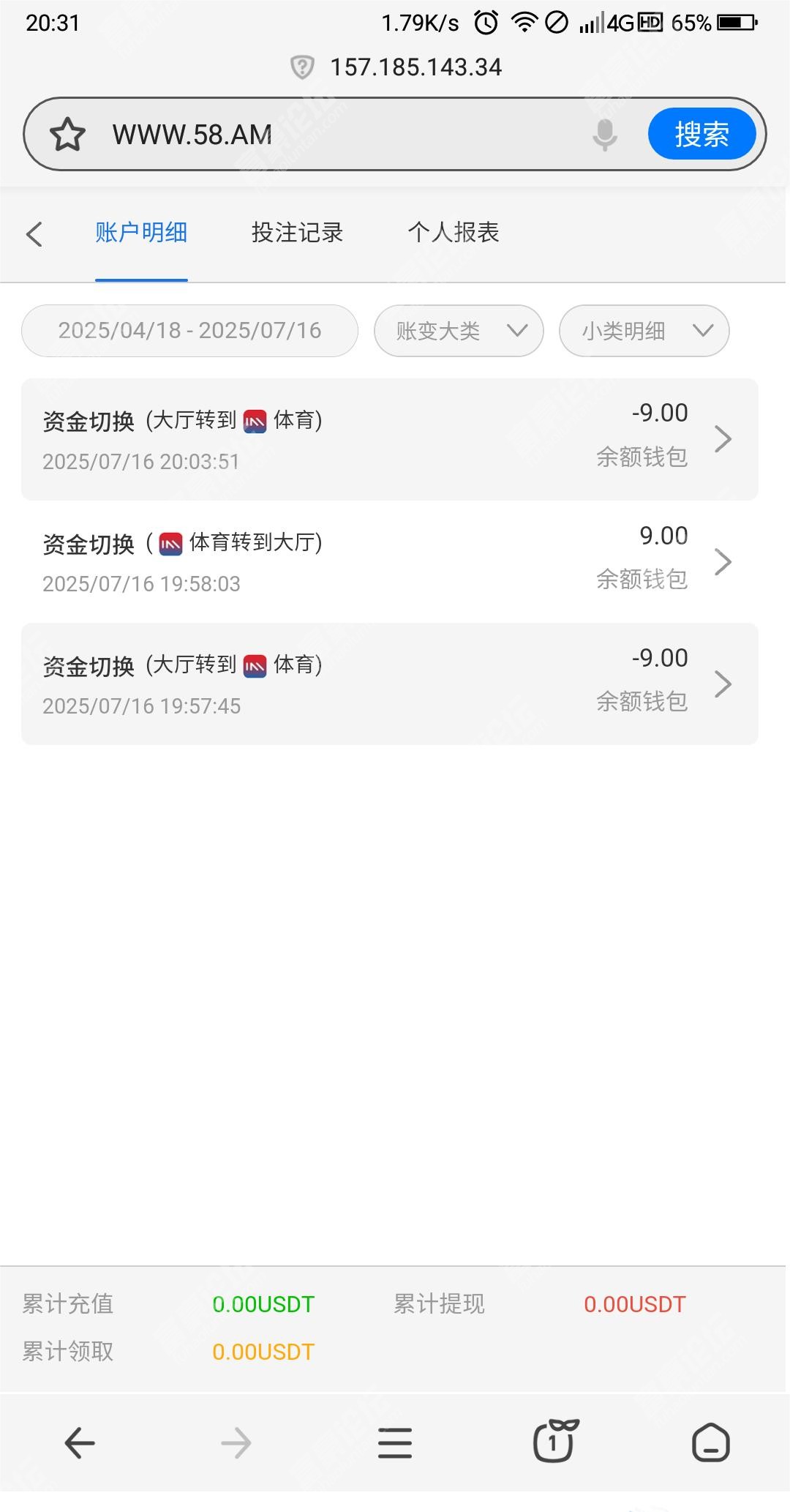Screen dimensions: 790x1512
Task: Bookmark the page with the star icon
Action: 67,135
